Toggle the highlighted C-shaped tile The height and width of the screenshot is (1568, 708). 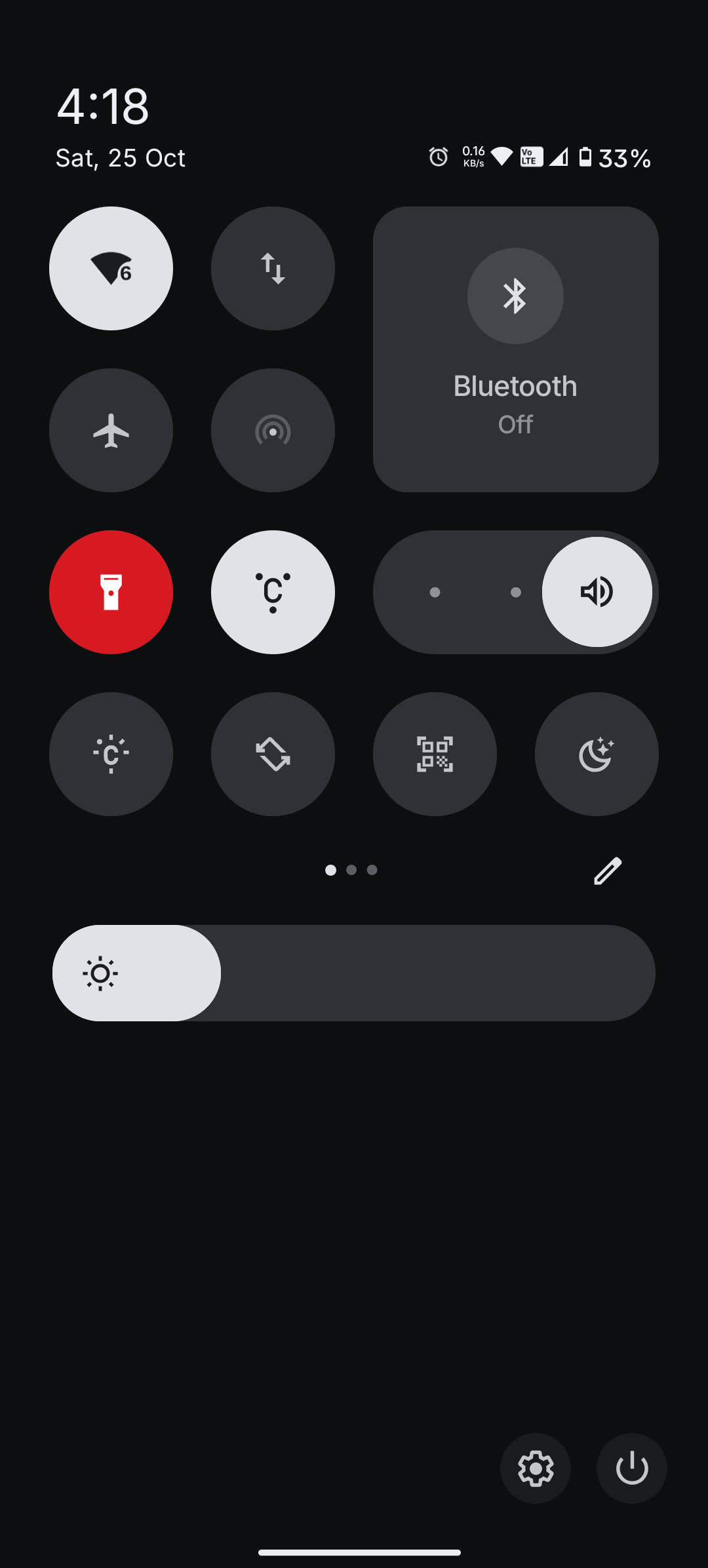pyautogui.click(x=273, y=592)
